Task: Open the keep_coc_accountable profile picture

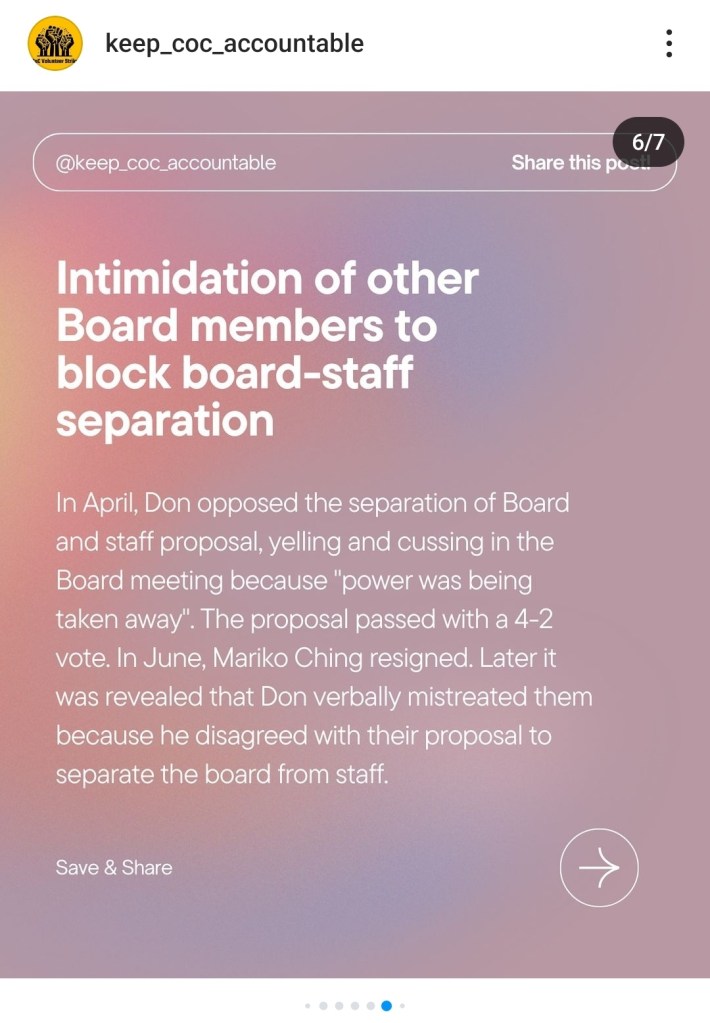Action: click(56, 44)
